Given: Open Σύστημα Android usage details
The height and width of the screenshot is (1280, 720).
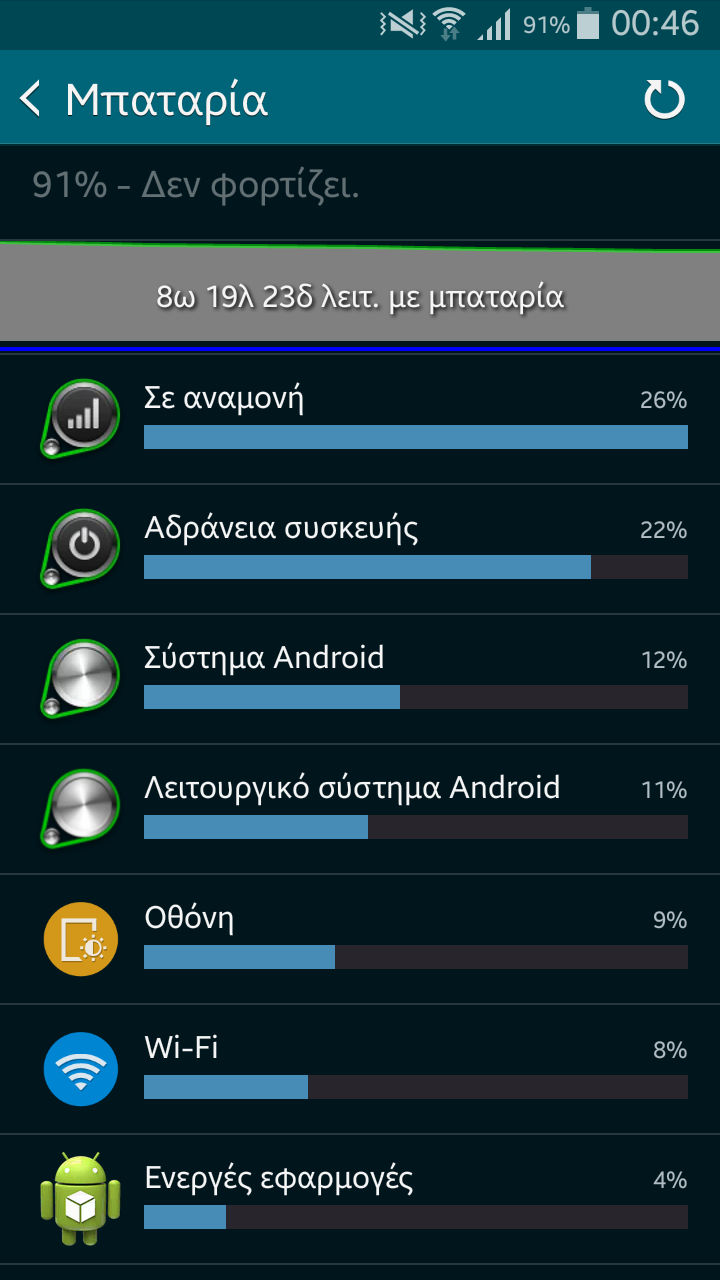Looking at the screenshot, I should point(360,680).
